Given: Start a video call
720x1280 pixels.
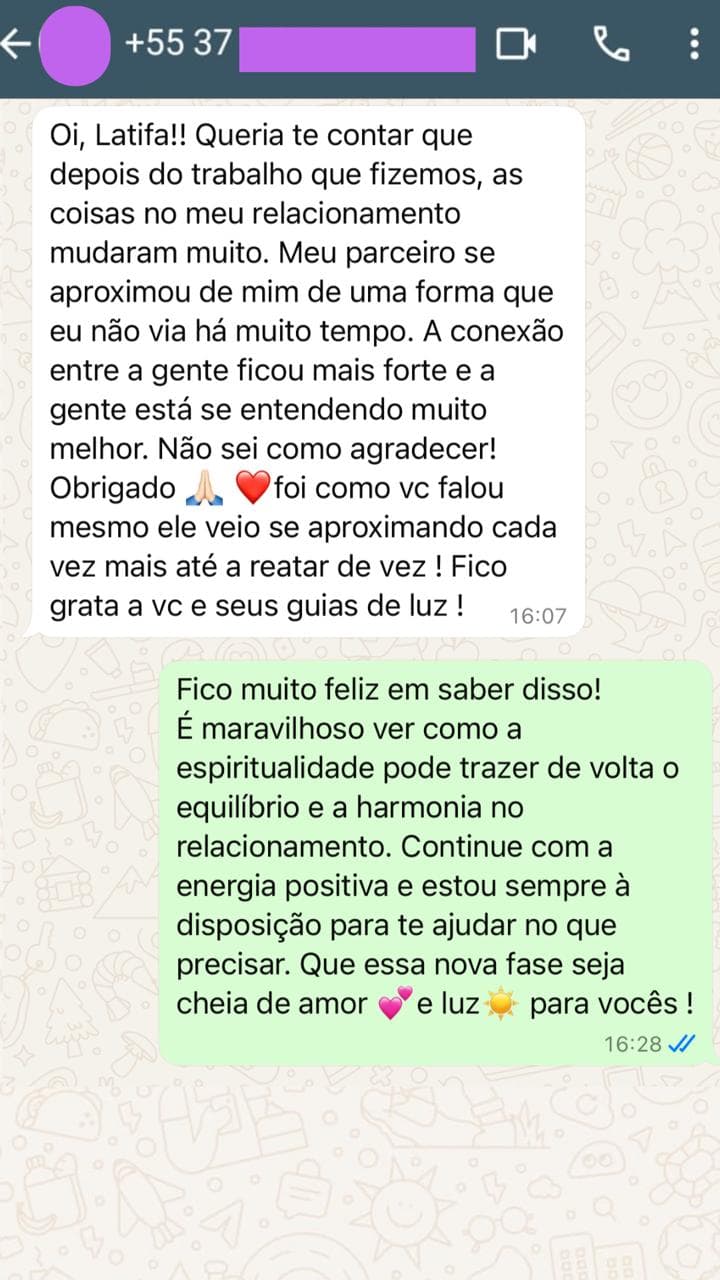Looking at the screenshot, I should (517, 44).
